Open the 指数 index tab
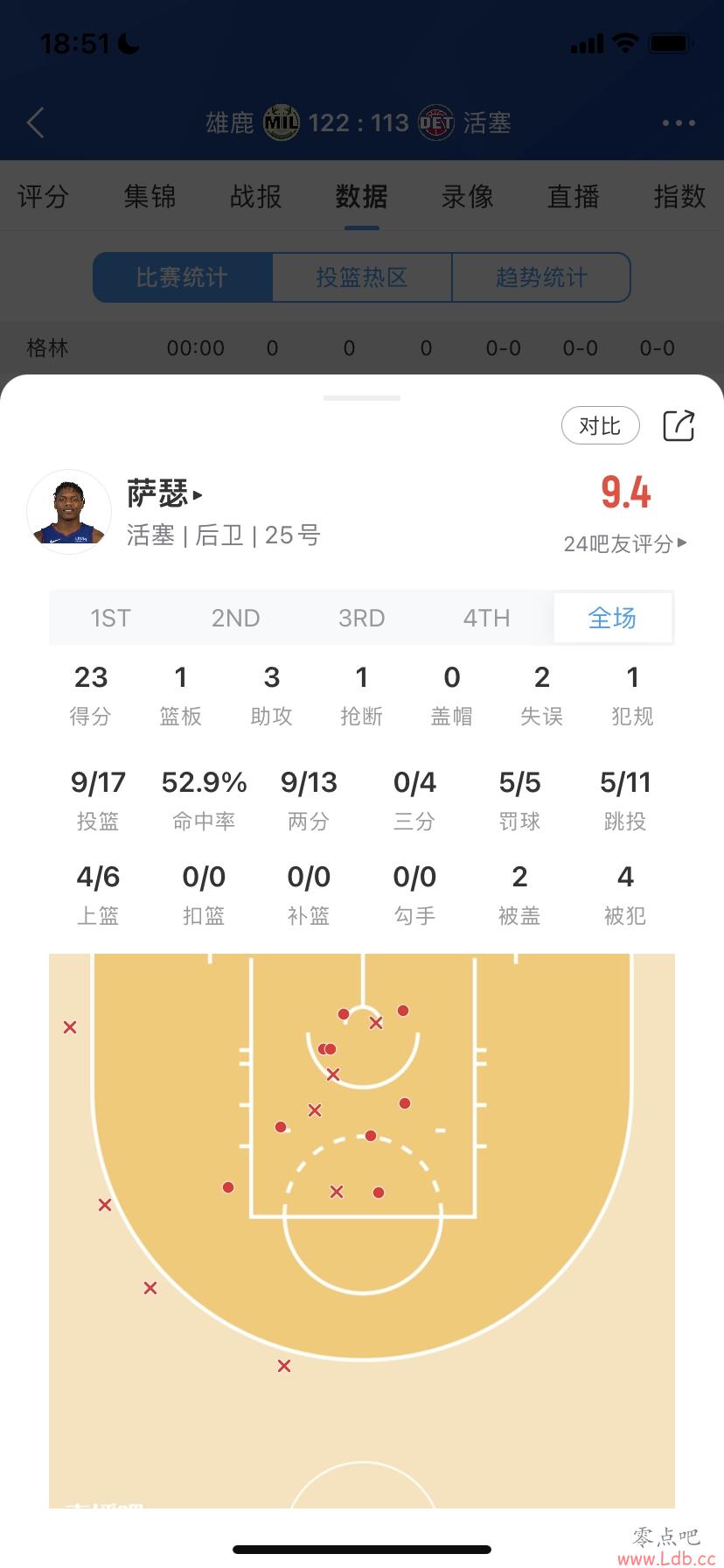This screenshot has height=1568, width=724. (x=679, y=197)
